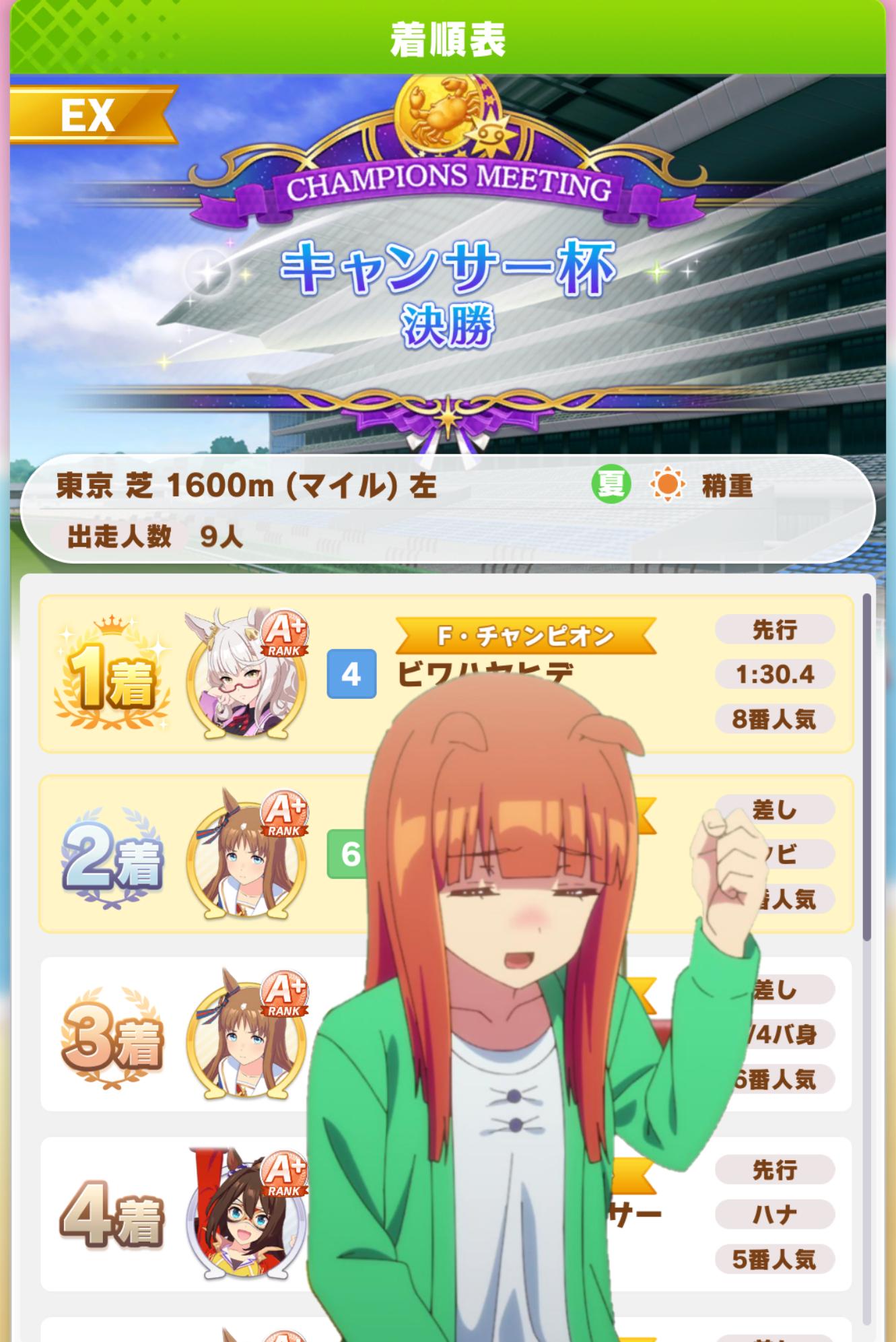The width and height of the screenshot is (896, 1342).
Task: Open the 2nd place runner's character icon
Action: (246, 856)
